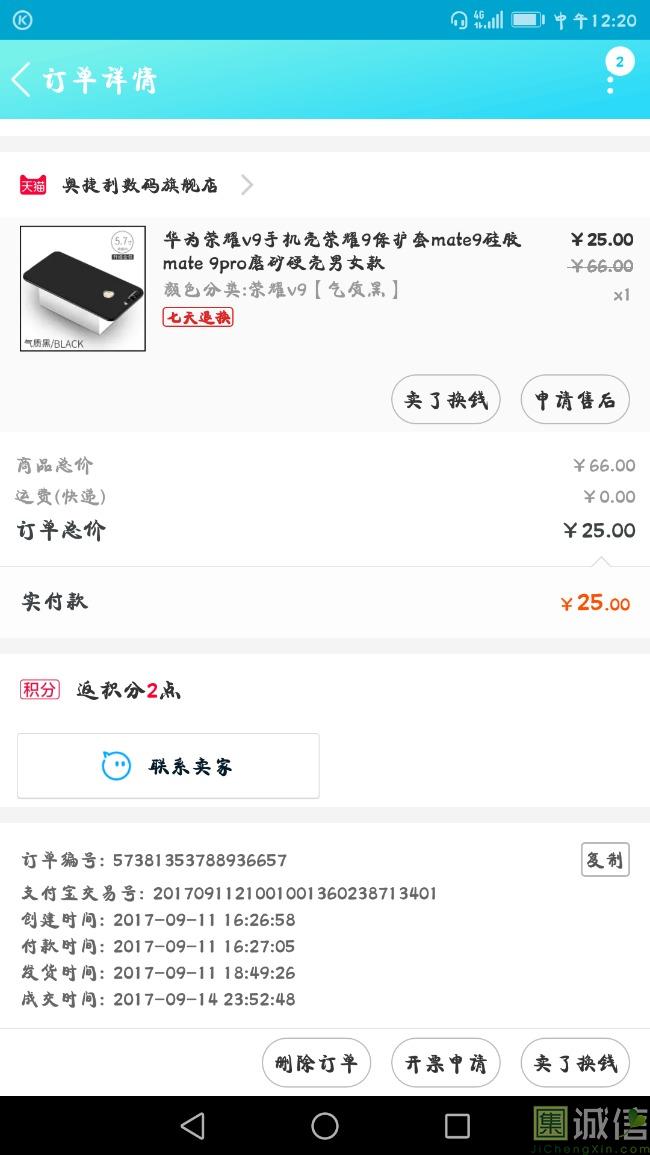This screenshot has height=1155, width=650.
Task: Contact seller via 联系卖家
Action: [x=168, y=766]
